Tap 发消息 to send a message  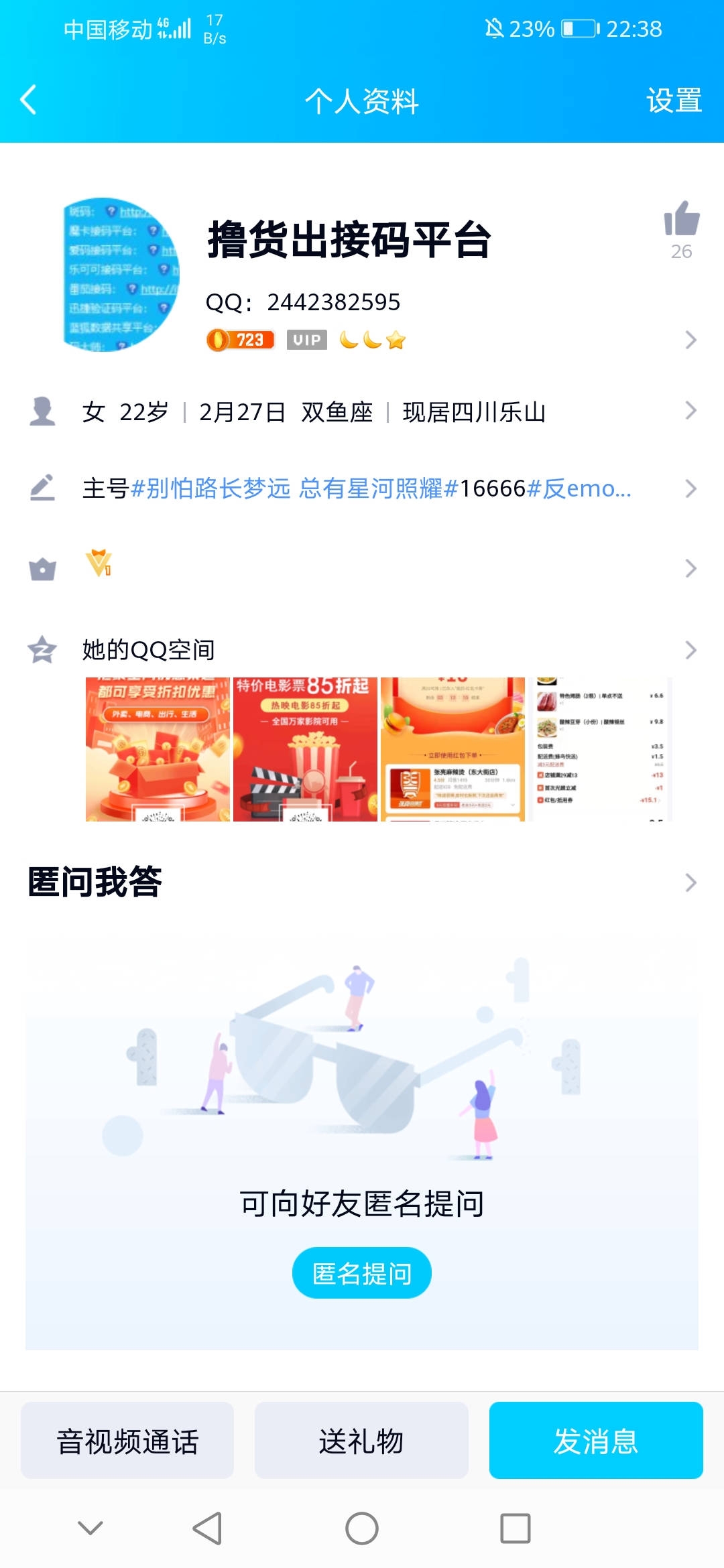coord(595,1441)
